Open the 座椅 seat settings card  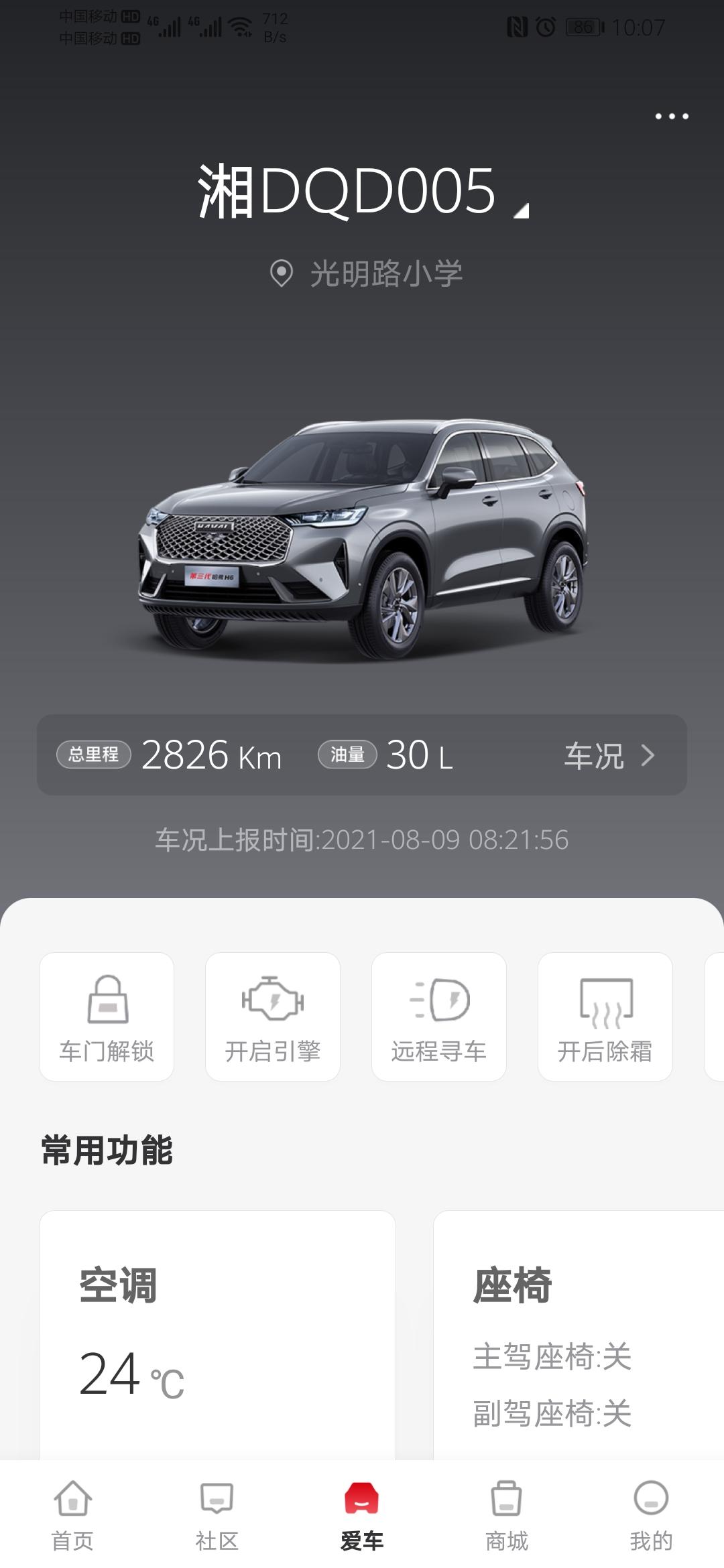point(579,1335)
